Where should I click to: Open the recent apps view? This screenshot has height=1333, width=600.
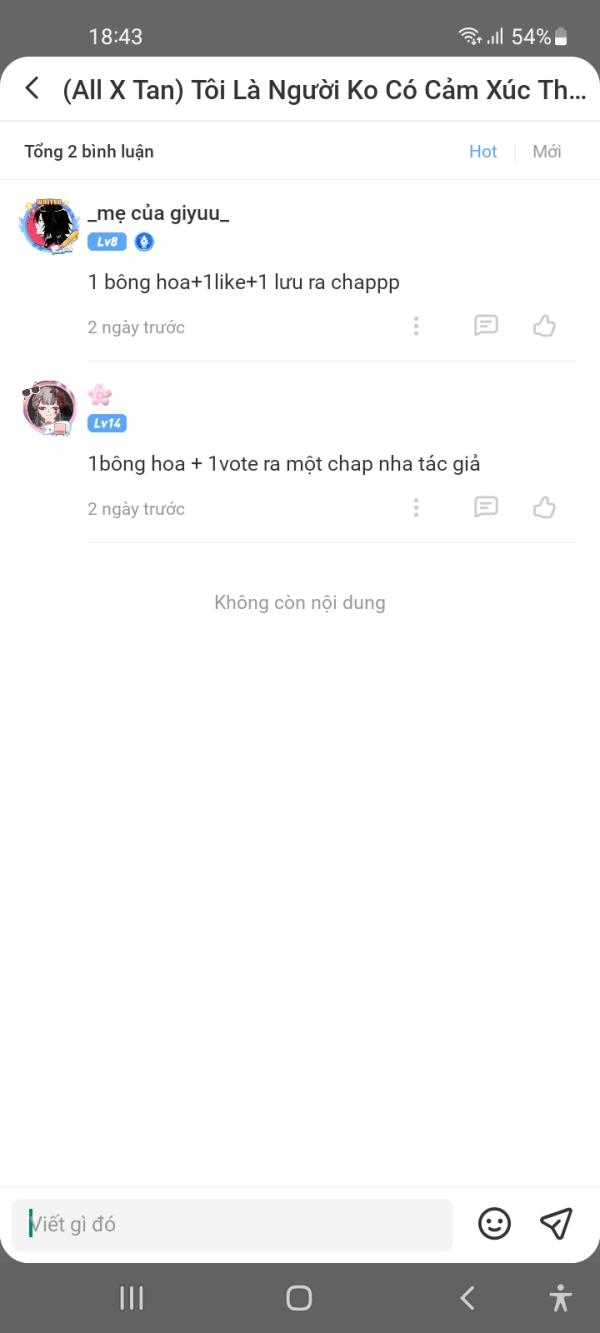[131, 1298]
